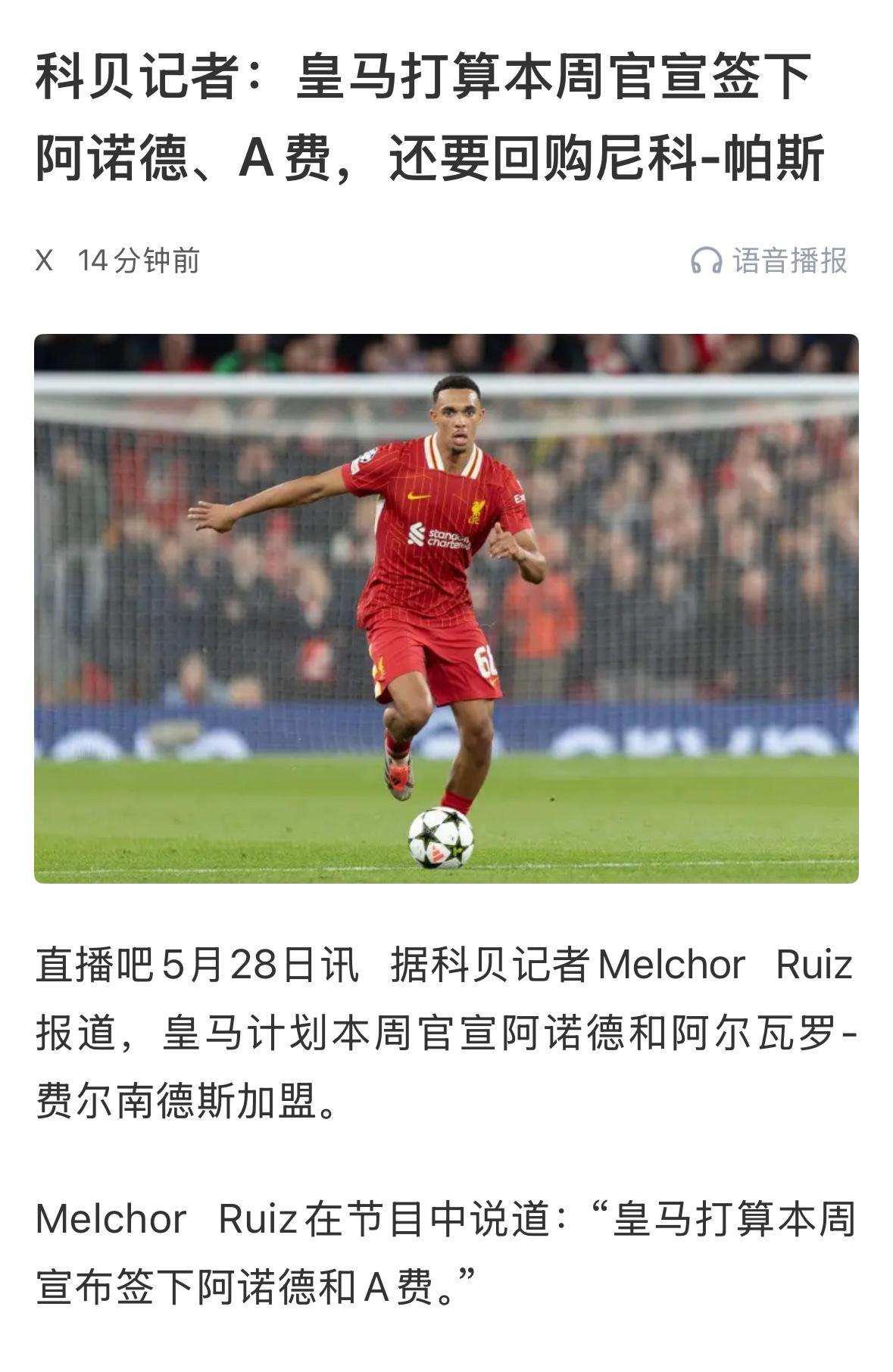This screenshot has height=1372, width=893.
Task: Play the 语音播报 audio narration
Action: 769,260
